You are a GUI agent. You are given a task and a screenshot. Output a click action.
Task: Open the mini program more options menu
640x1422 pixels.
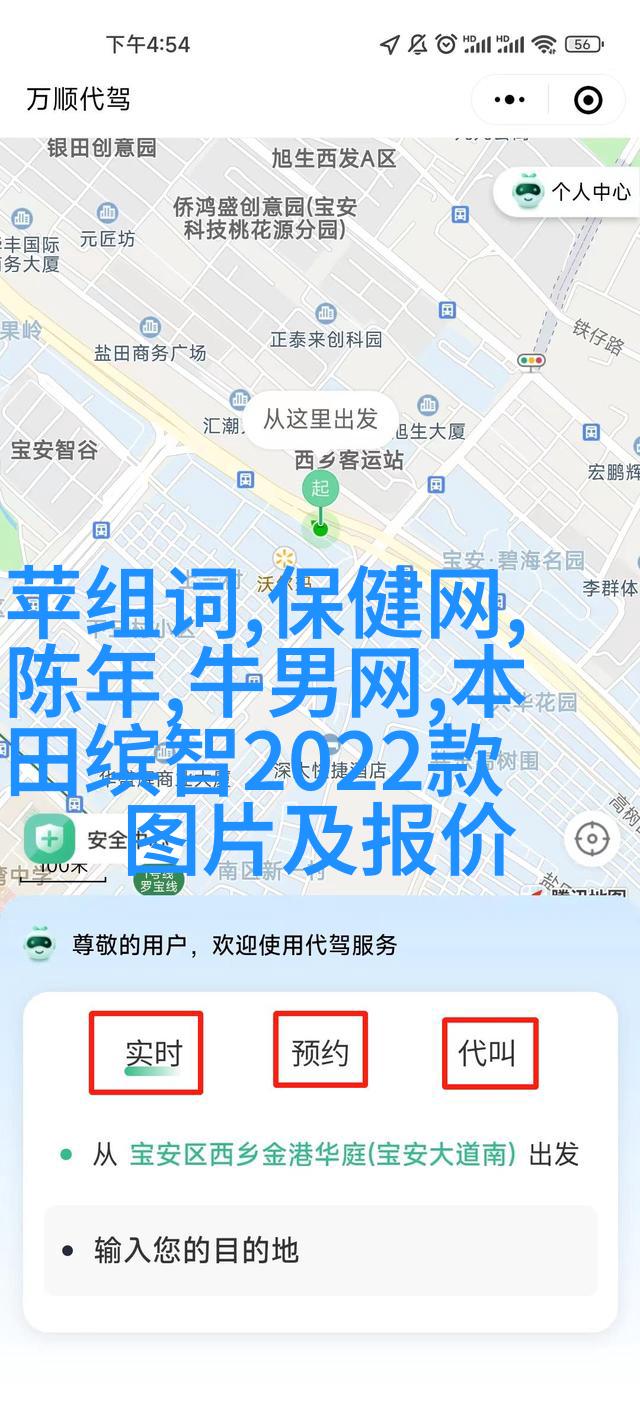click(510, 99)
